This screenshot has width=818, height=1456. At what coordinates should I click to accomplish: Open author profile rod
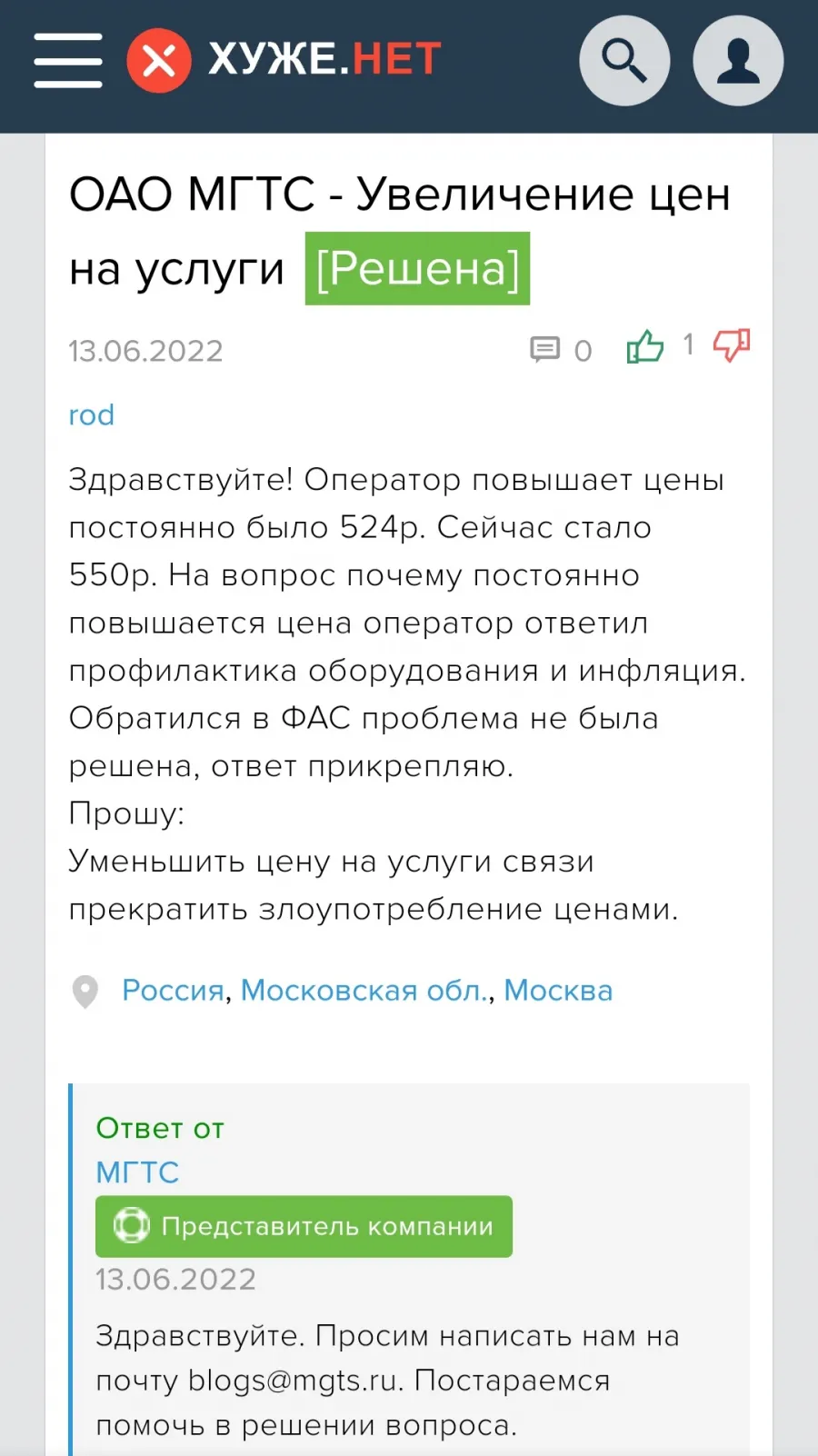[x=92, y=415]
